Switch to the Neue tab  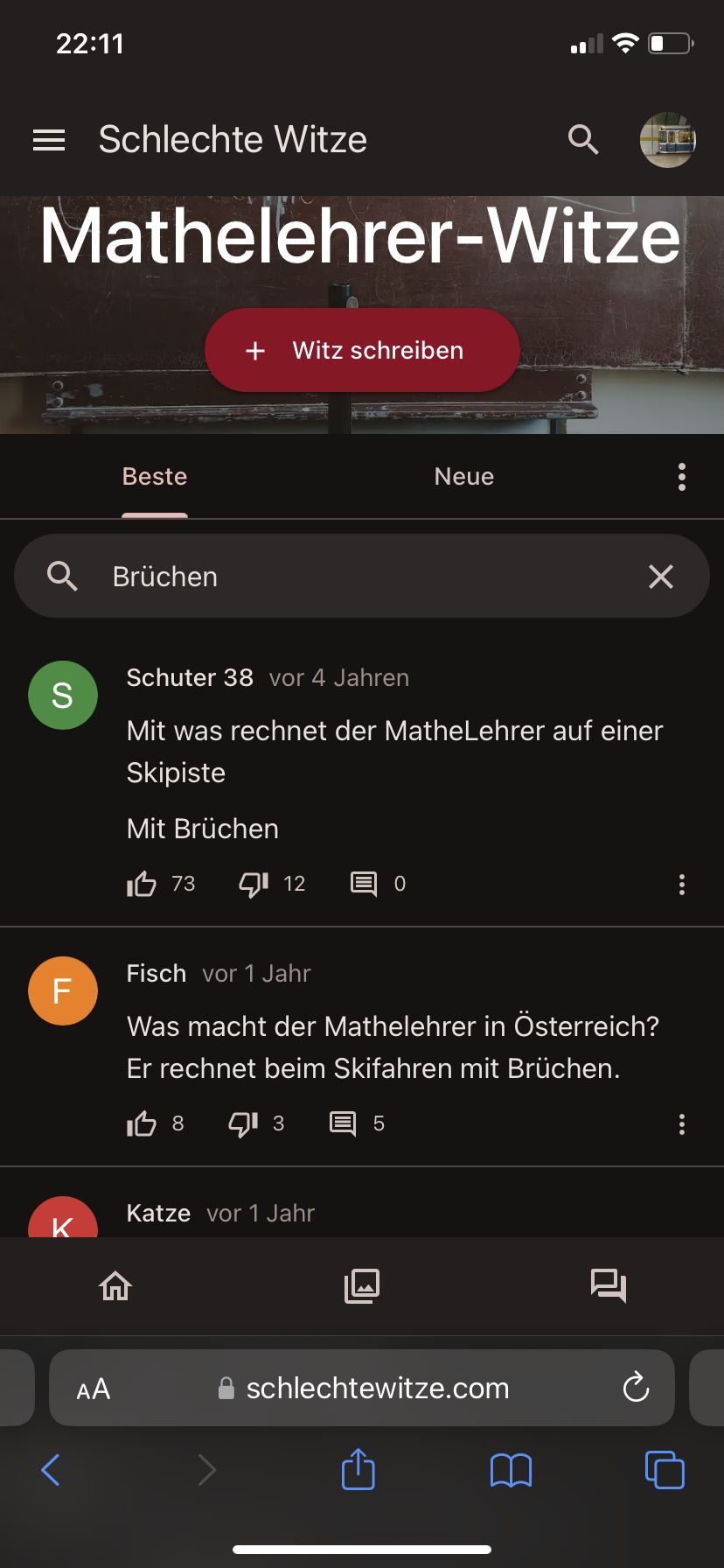[464, 477]
